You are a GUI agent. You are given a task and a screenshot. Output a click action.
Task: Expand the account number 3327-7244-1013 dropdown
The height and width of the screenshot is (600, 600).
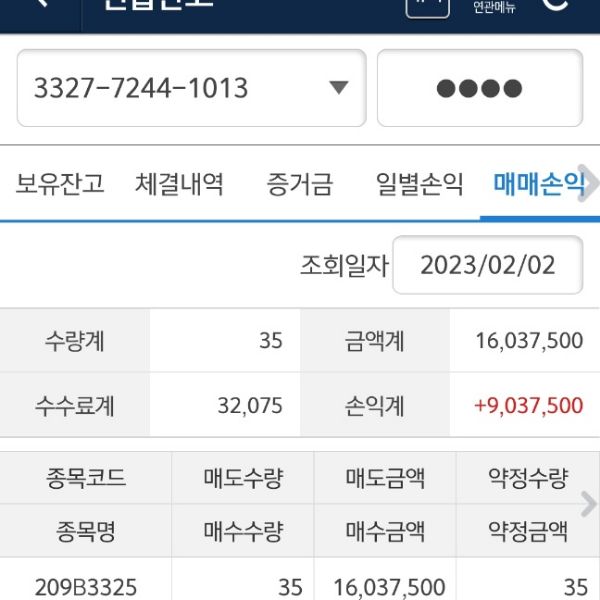point(338,88)
